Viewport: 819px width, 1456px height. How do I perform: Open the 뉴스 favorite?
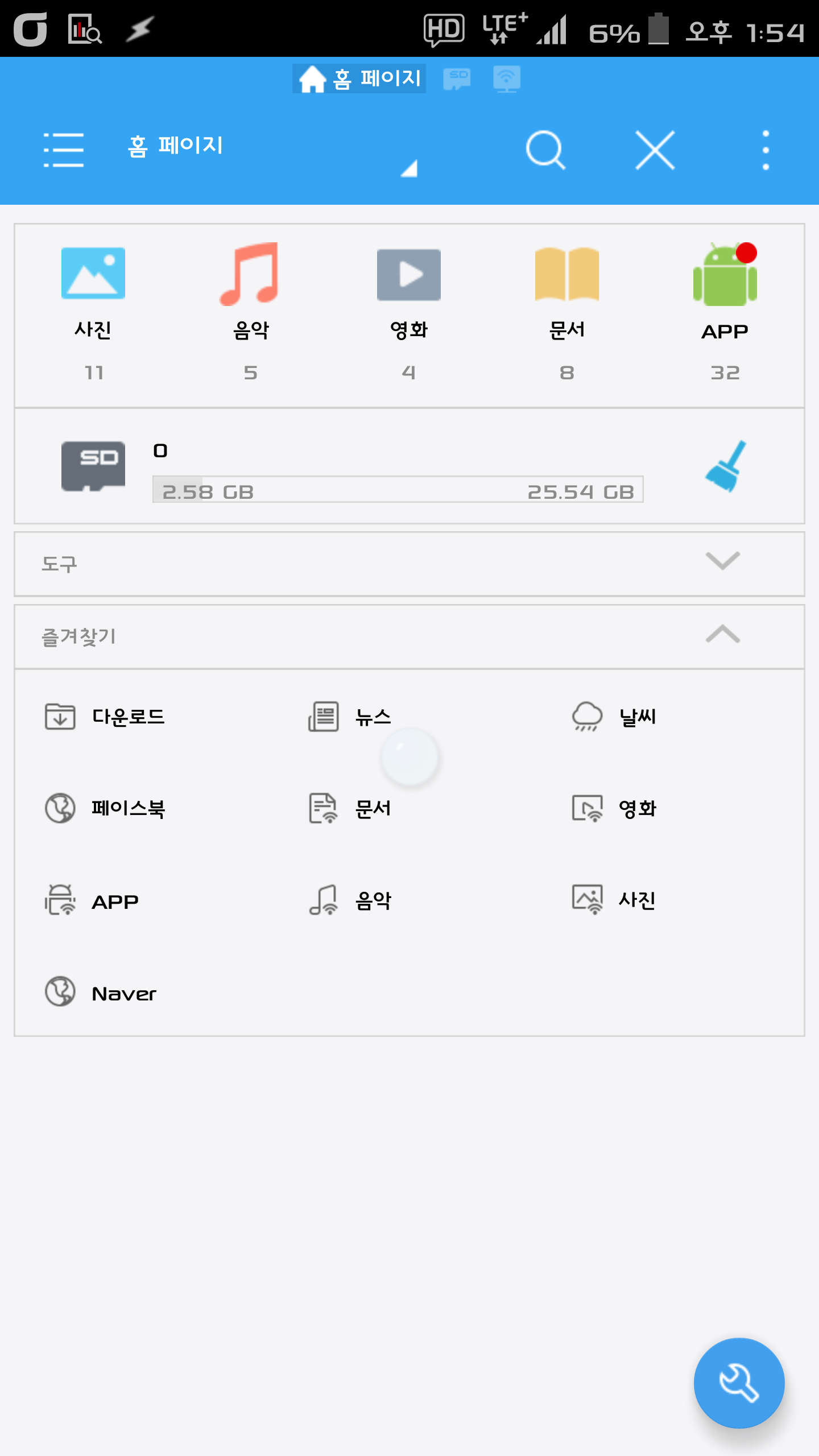(350, 717)
